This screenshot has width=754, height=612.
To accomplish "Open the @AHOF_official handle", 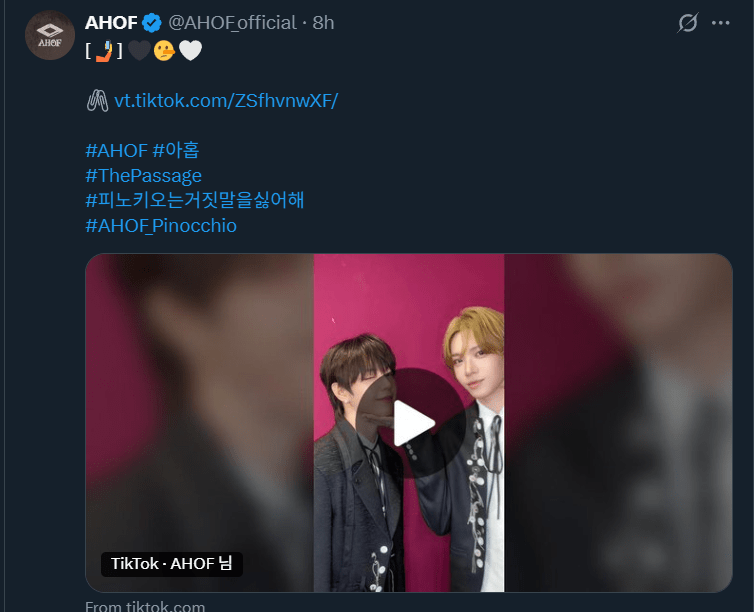I will 232,22.
